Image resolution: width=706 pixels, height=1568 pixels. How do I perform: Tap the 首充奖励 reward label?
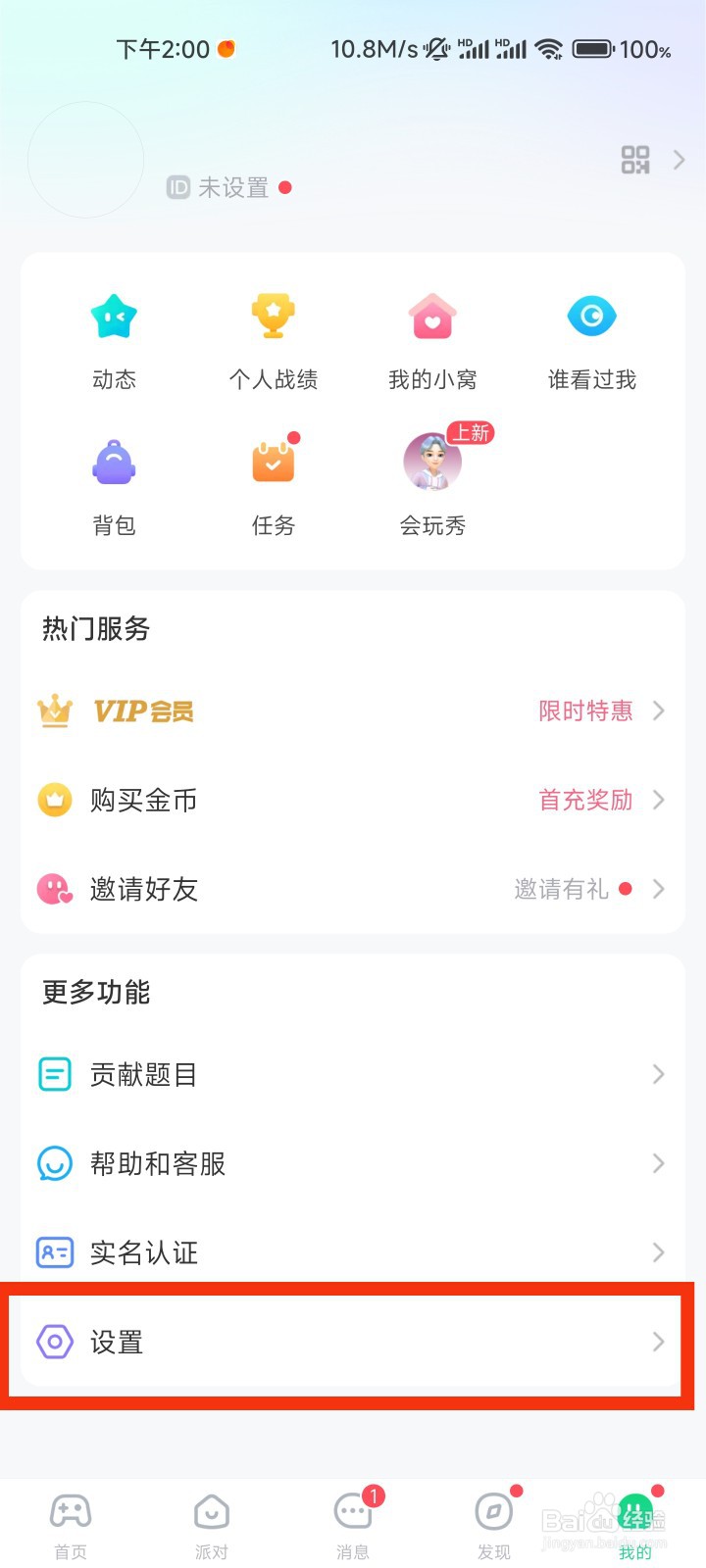click(585, 801)
